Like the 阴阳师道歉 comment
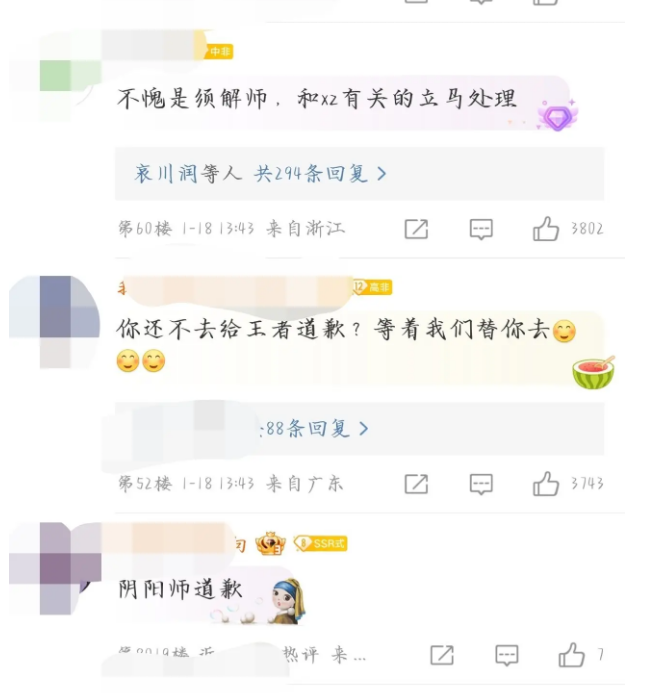 tap(572, 655)
